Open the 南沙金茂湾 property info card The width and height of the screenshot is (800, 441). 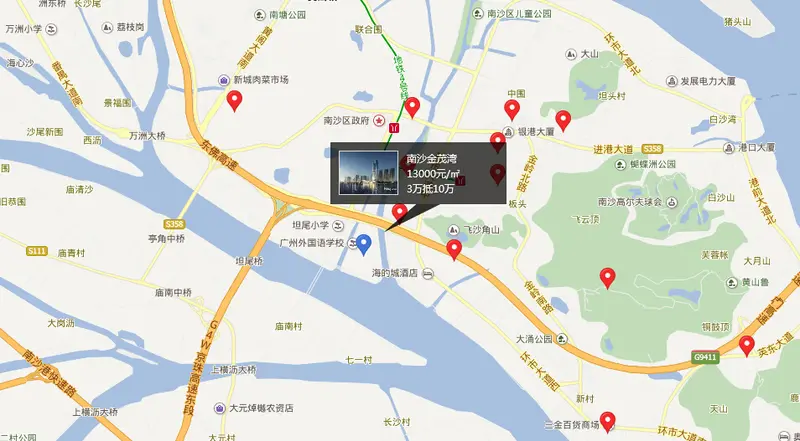(420, 174)
